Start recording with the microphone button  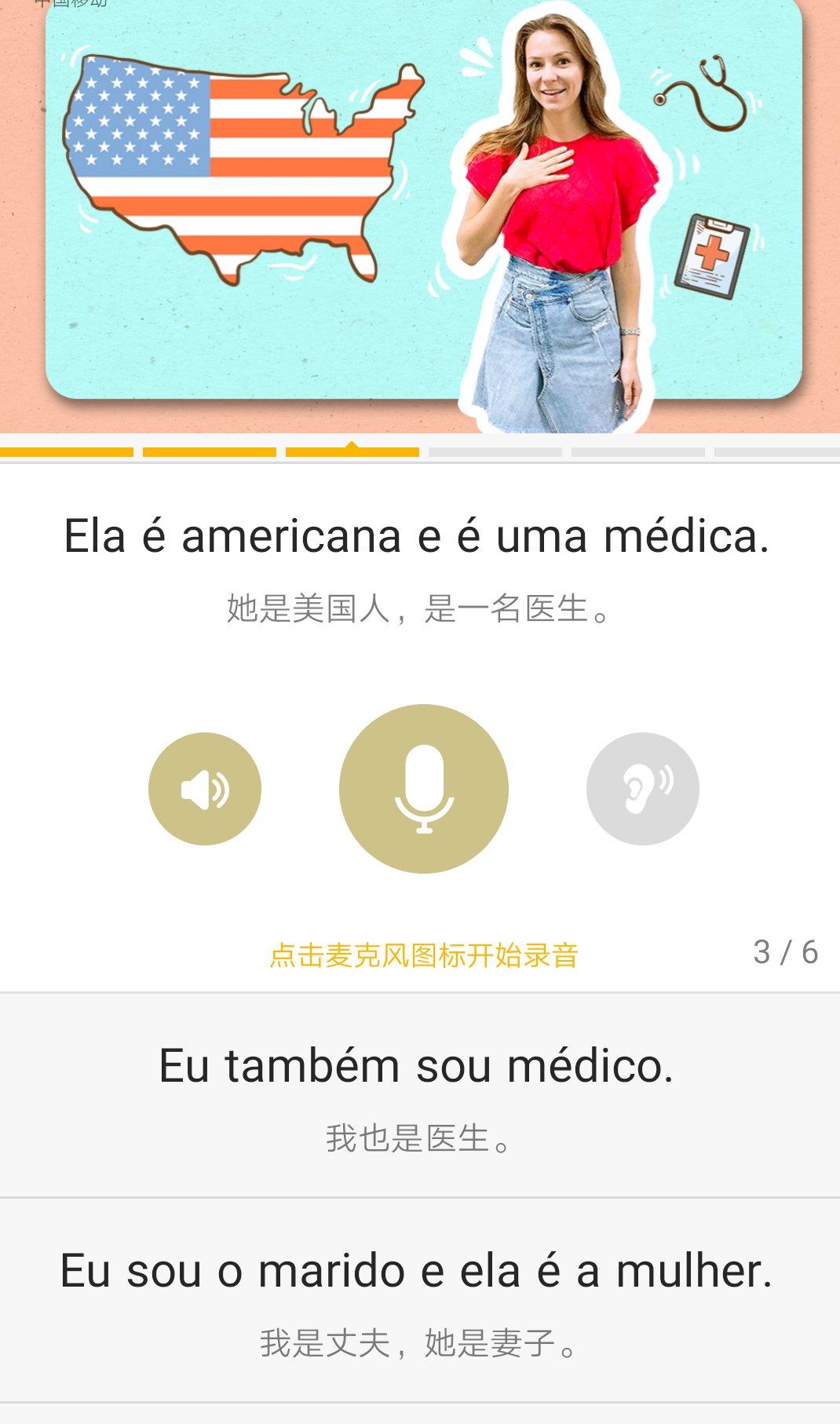tap(423, 789)
